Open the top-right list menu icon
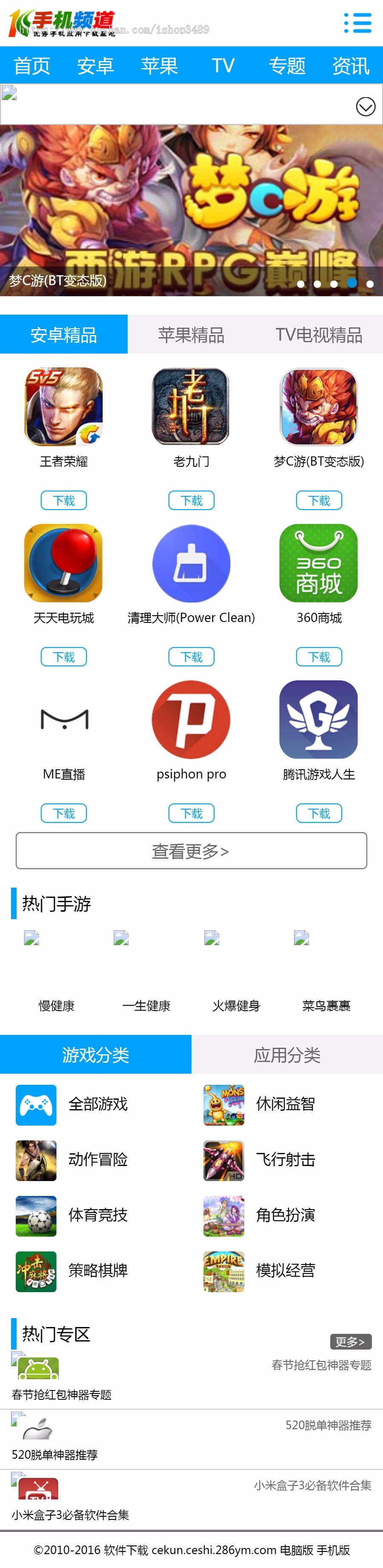Viewport: 383px width, 1568px height. point(357,23)
